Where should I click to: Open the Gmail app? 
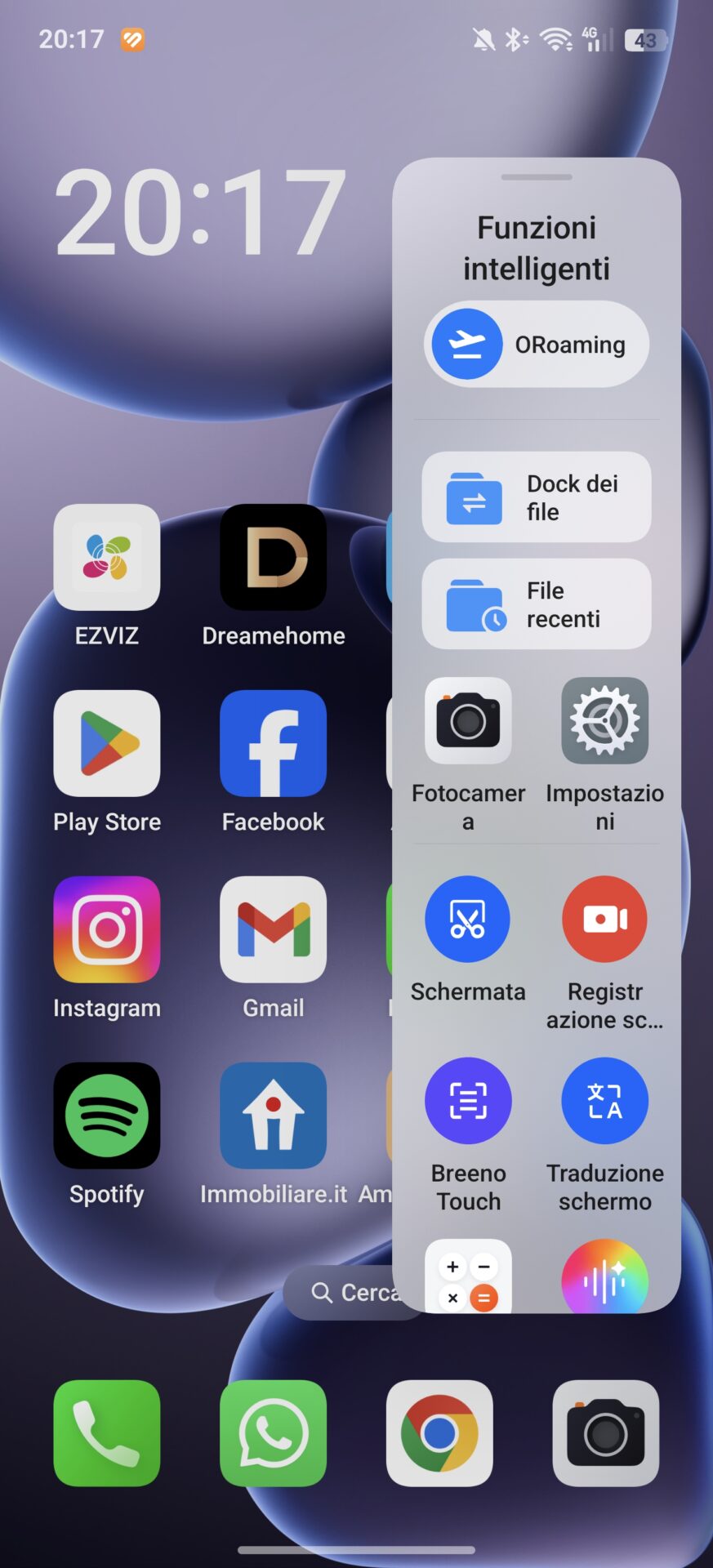[x=274, y=930]
